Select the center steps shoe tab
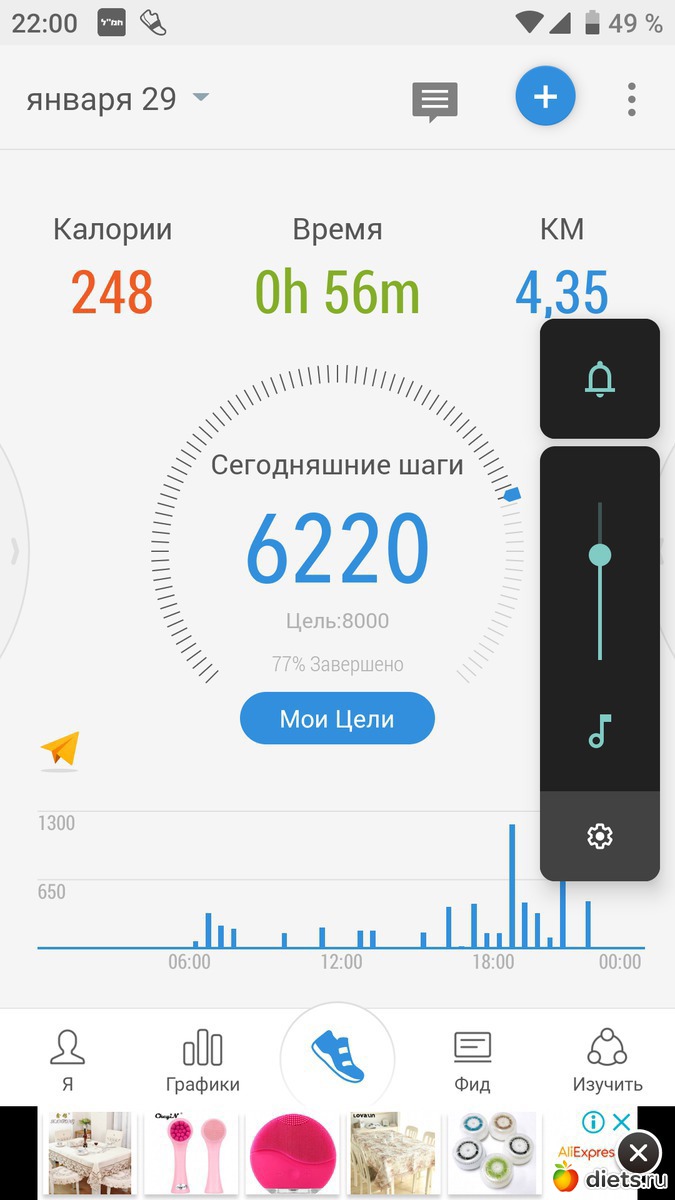 pyautogui.click(x=338, y=1056)
